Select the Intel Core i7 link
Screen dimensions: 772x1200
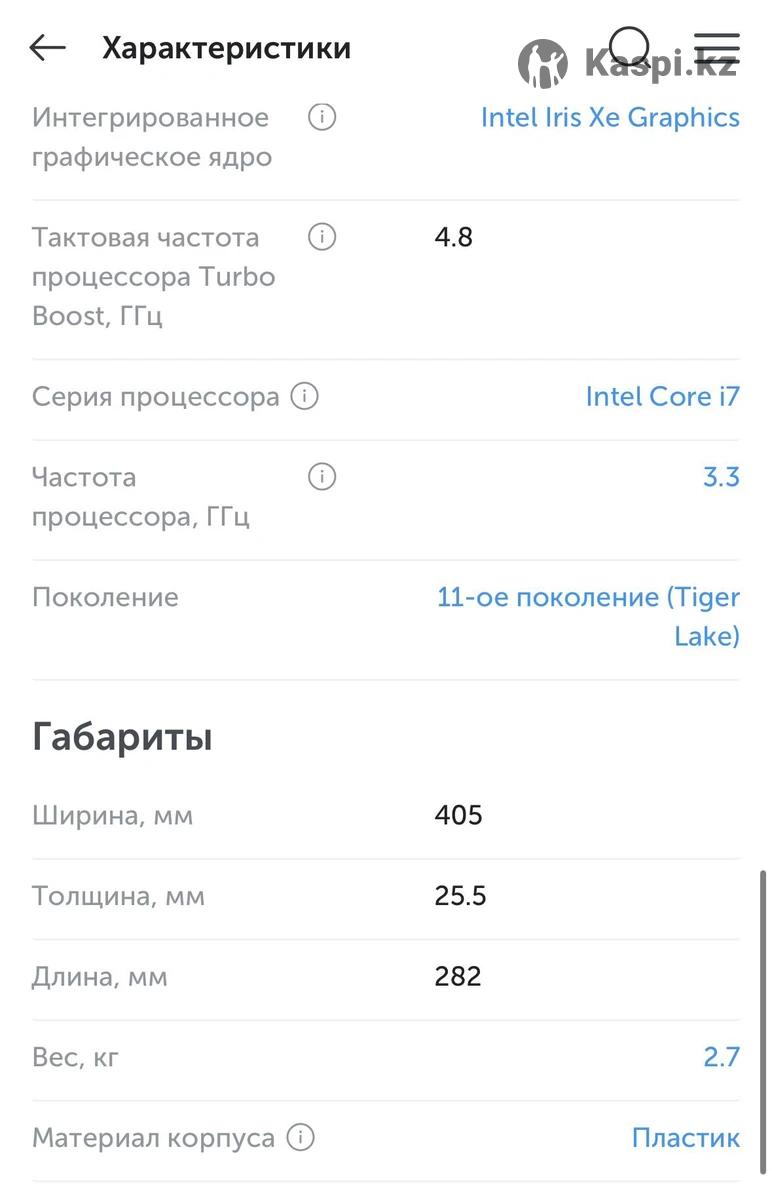(662, 397)
